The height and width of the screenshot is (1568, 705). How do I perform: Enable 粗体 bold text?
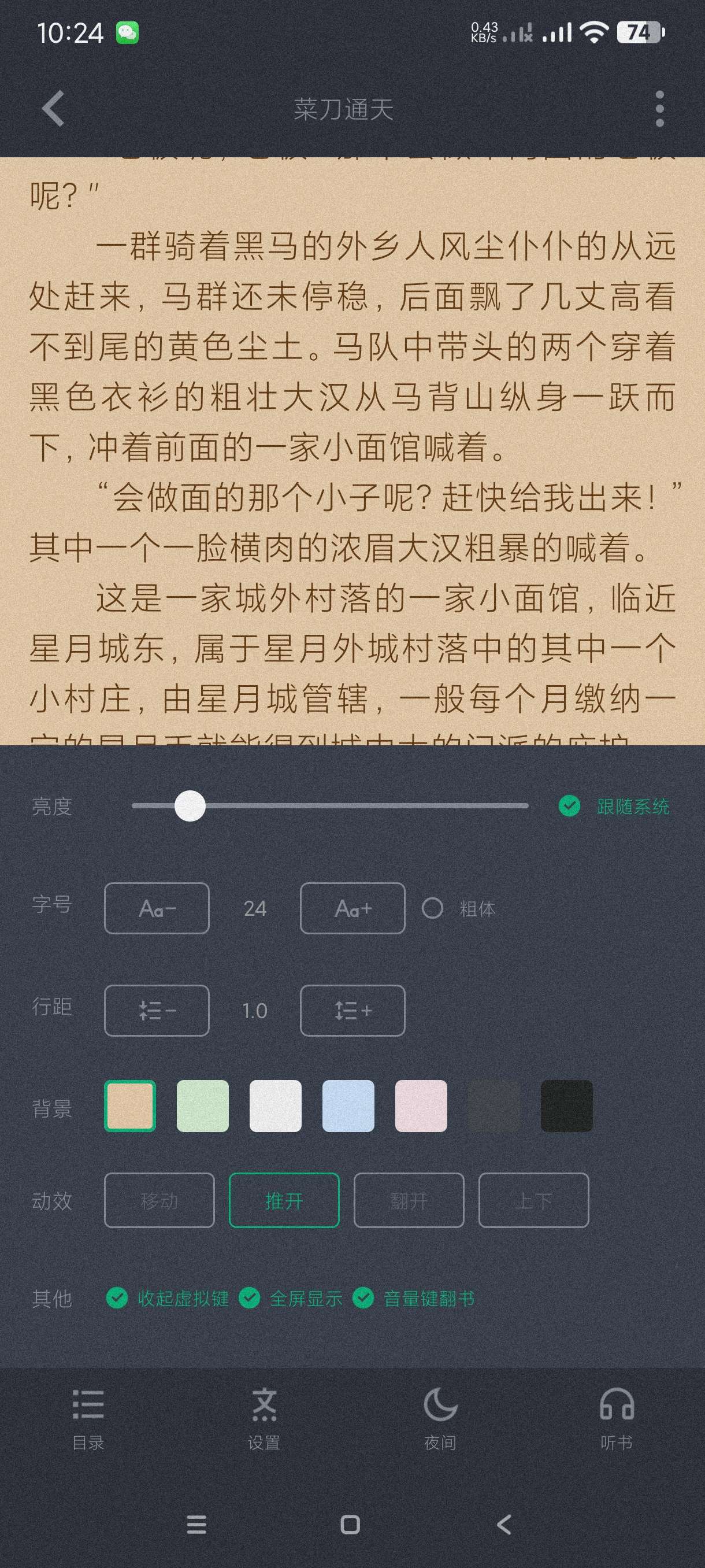[459, 908]
